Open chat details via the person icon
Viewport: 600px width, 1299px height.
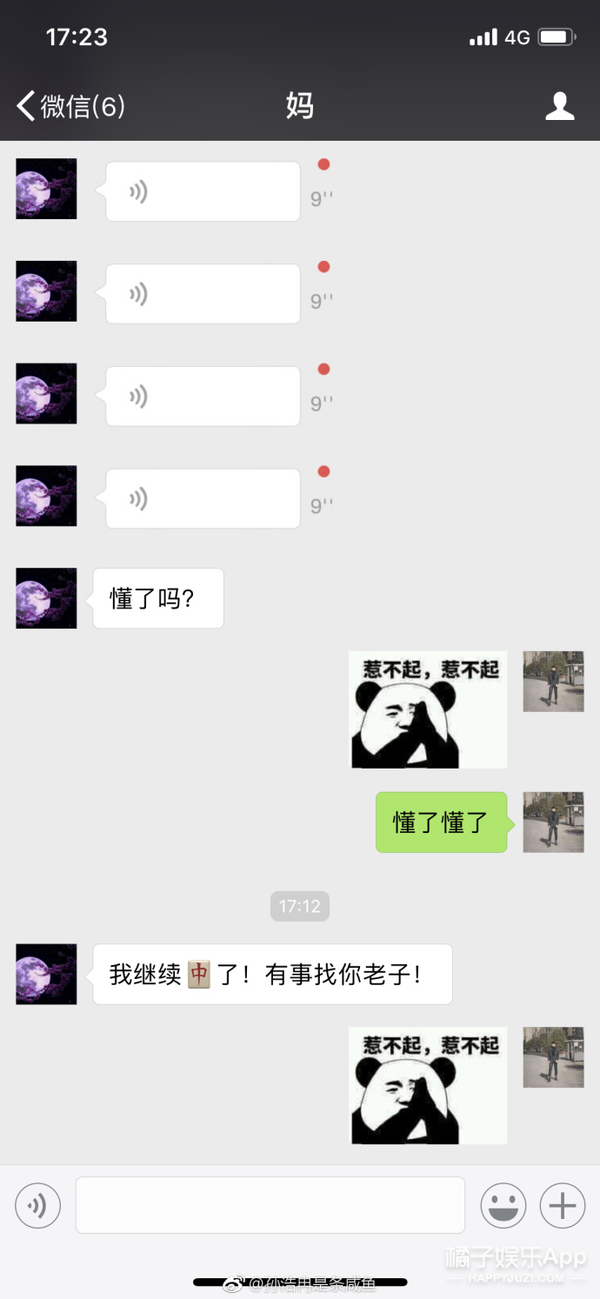(559, 106)
